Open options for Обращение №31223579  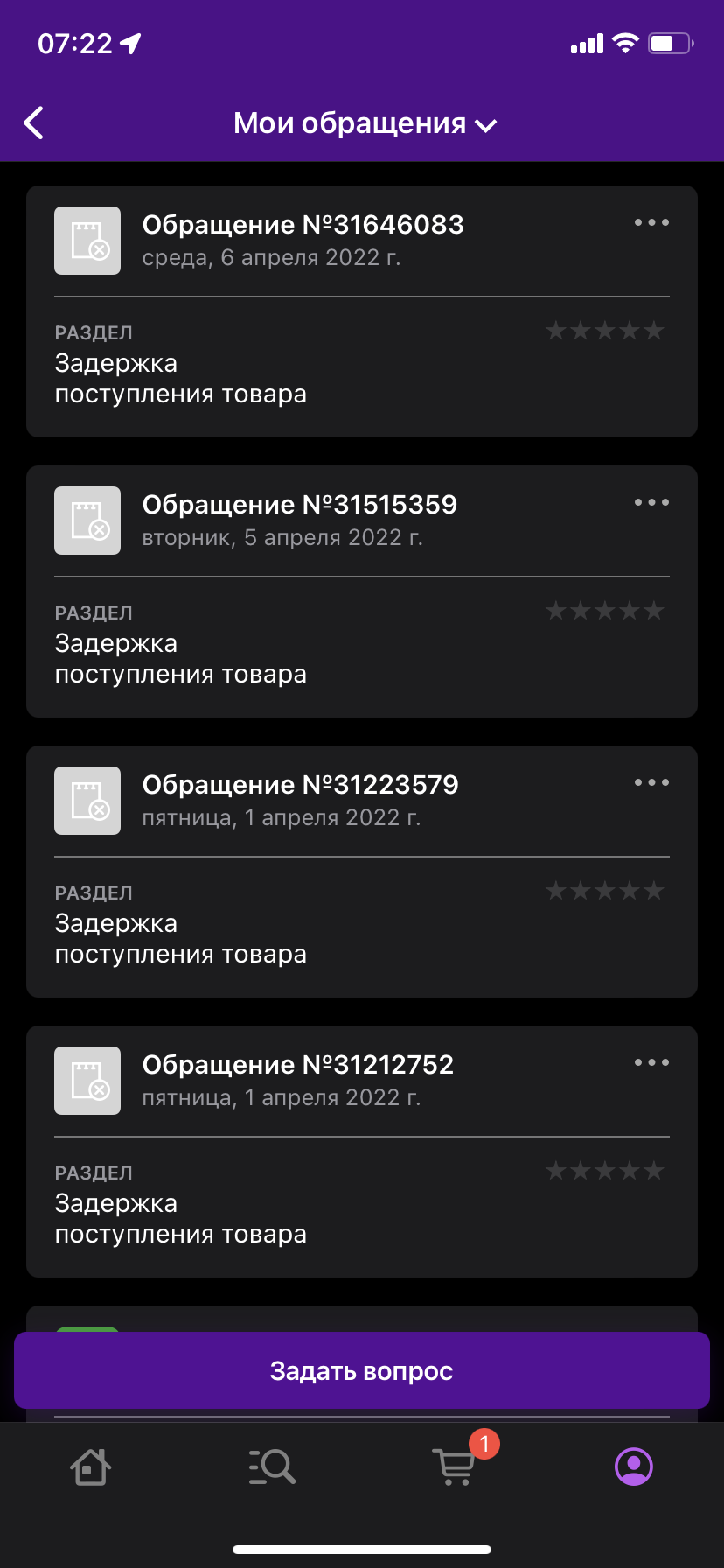click(x=651, y=783)
